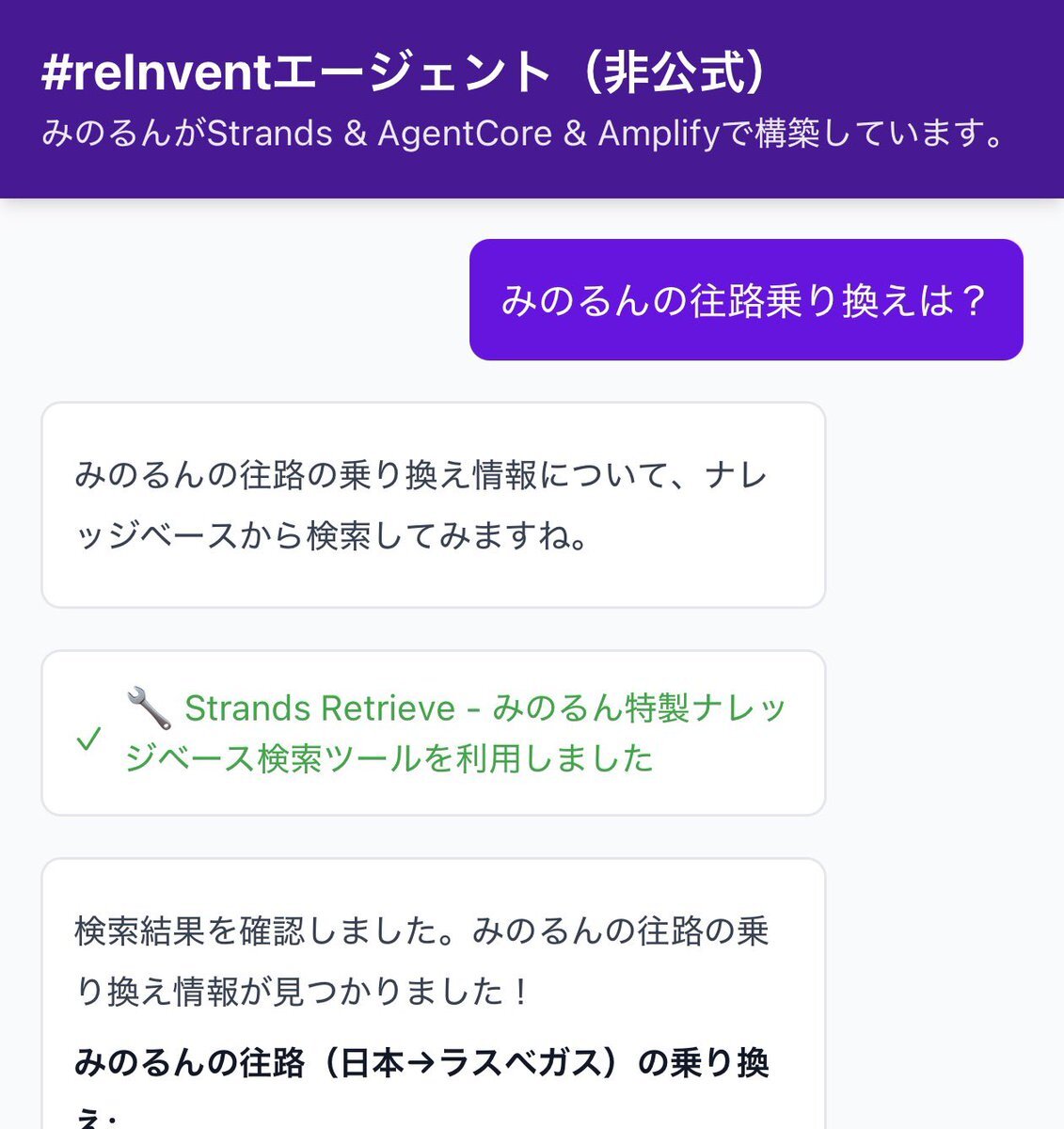This screenshot has height=1129, width=1064.
Task: Open the Strands Retrieve tool usage card
Action: (433, 733)
